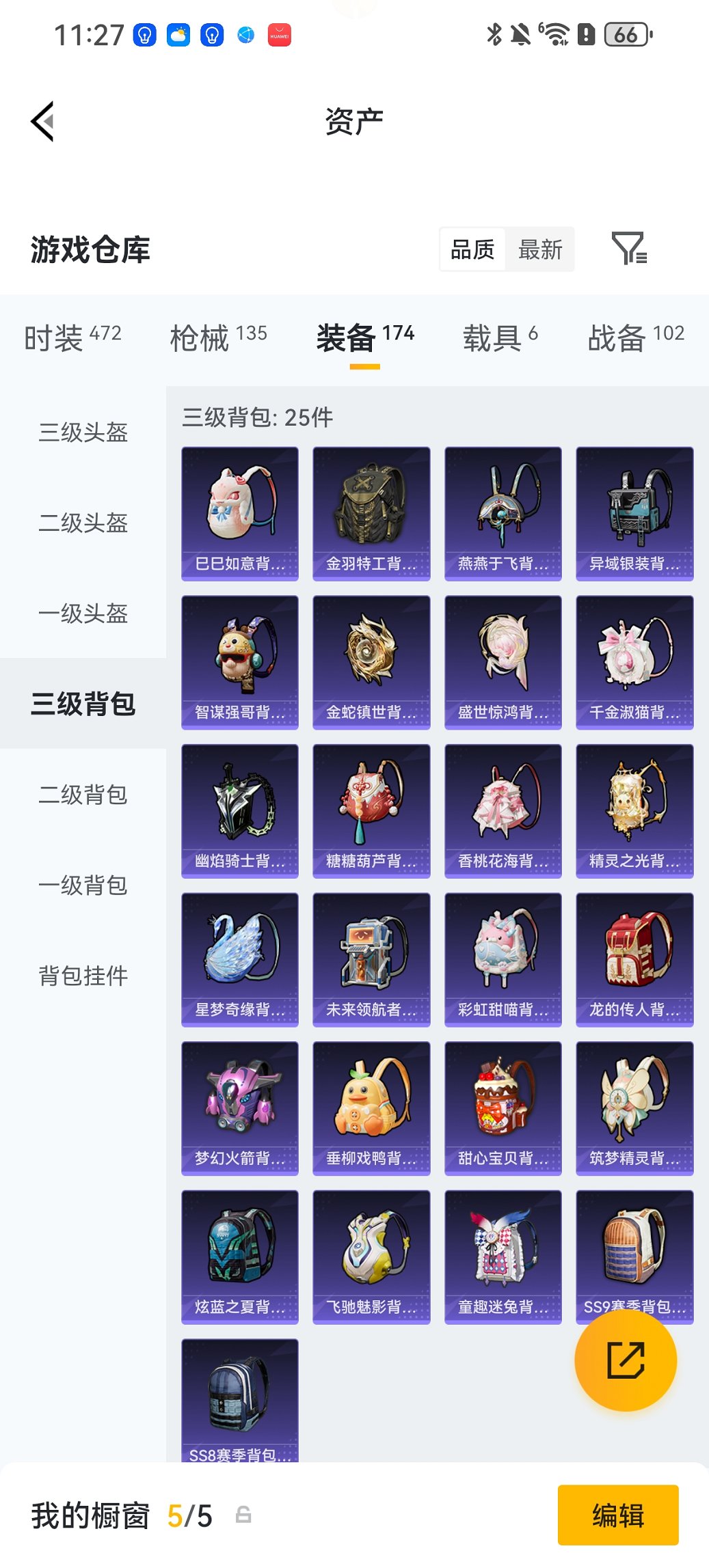Viewport: 709px width, 1568px height.
Task: Open the 龙的传人背包 thumbnail
Action: [x=634, y=957]
